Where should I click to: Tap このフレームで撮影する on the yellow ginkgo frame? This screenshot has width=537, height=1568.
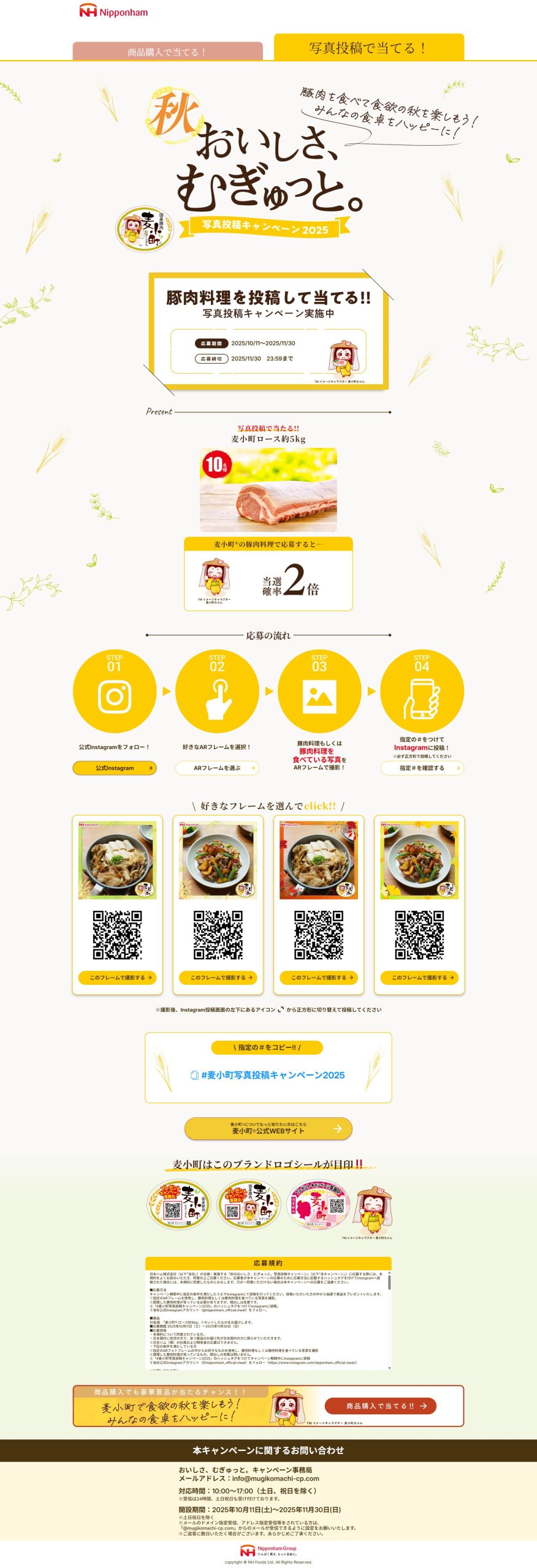[x=419, y=978]
